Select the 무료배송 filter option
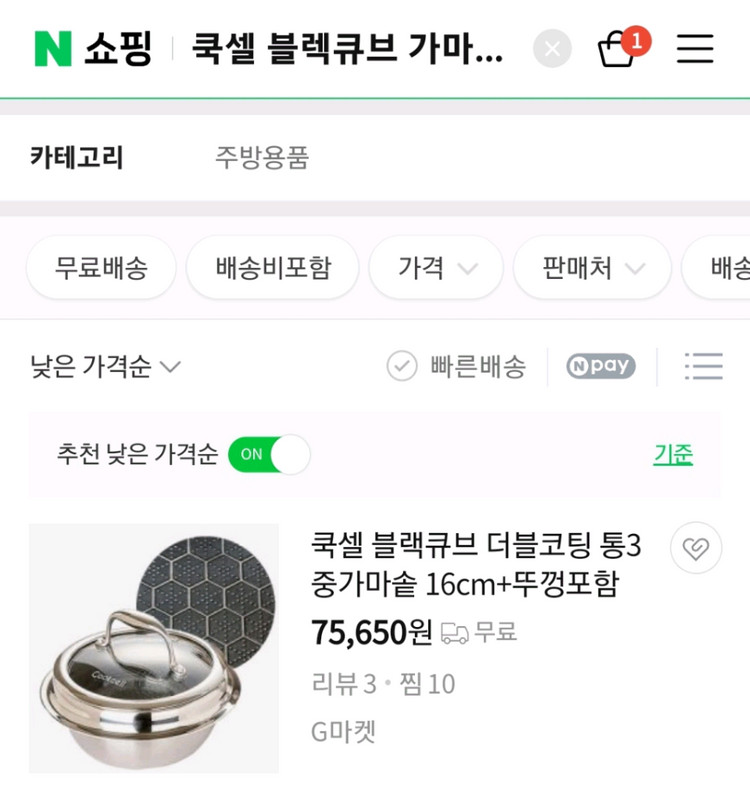 coord(100,267)
